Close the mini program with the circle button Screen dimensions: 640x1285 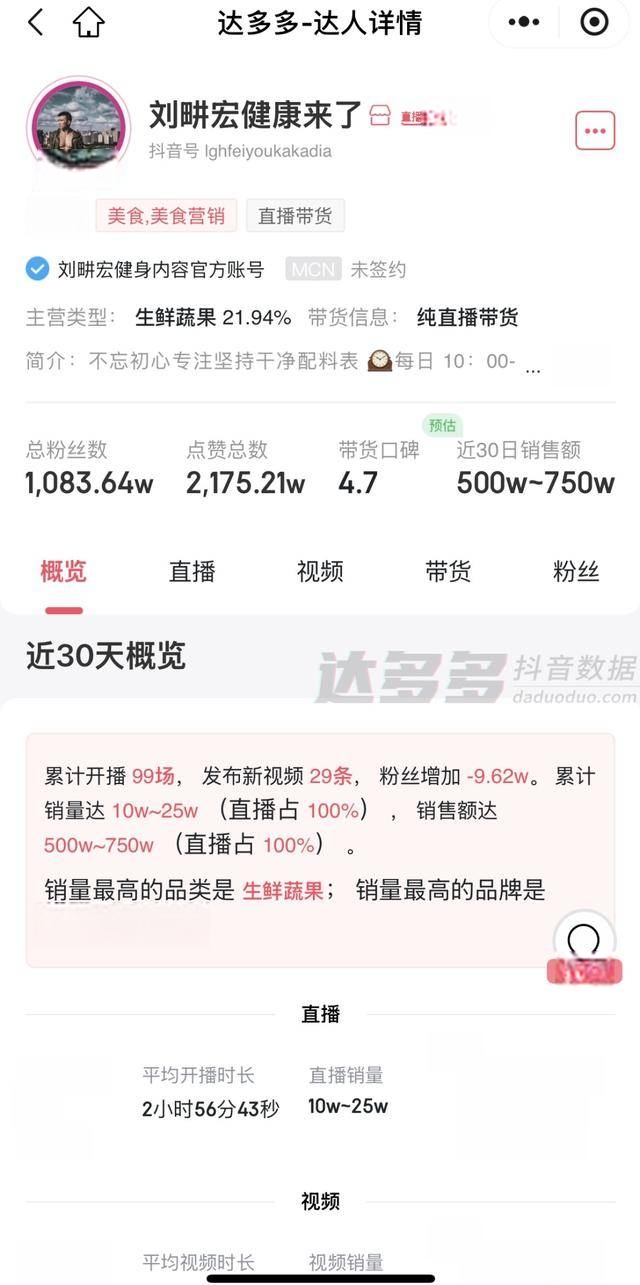(x=594, y=22)
